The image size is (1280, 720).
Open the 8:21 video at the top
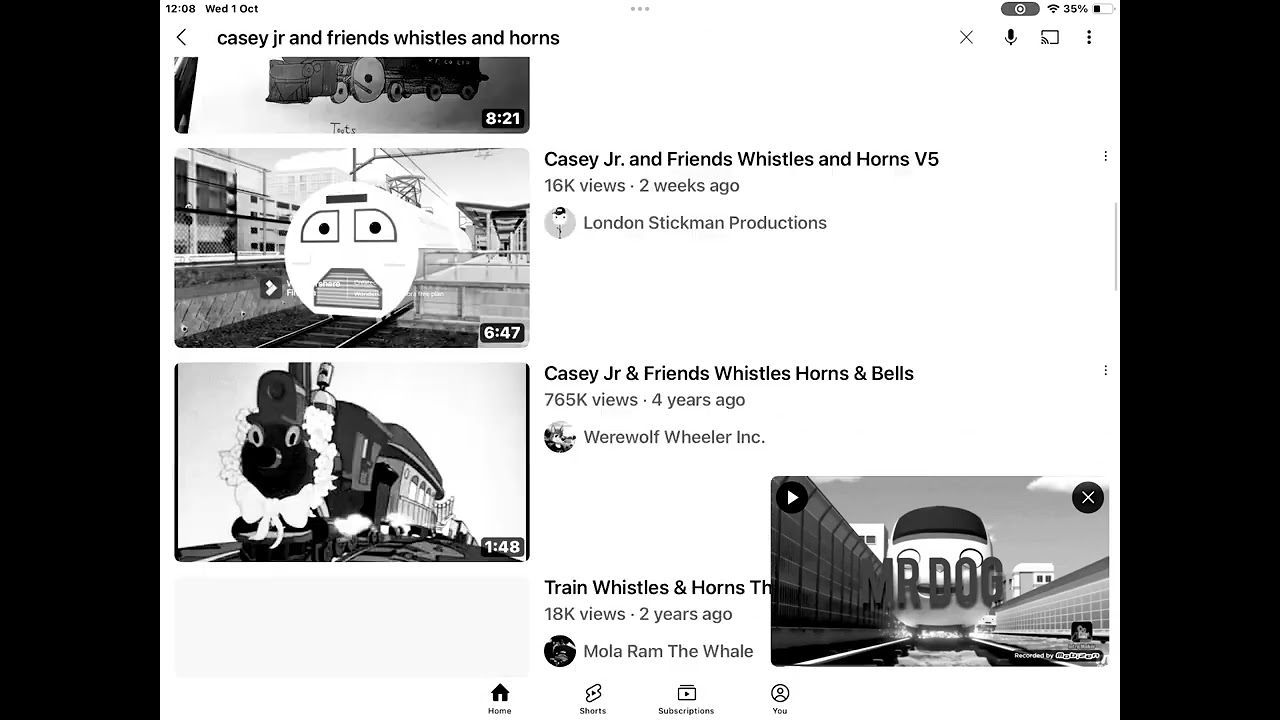352,95
